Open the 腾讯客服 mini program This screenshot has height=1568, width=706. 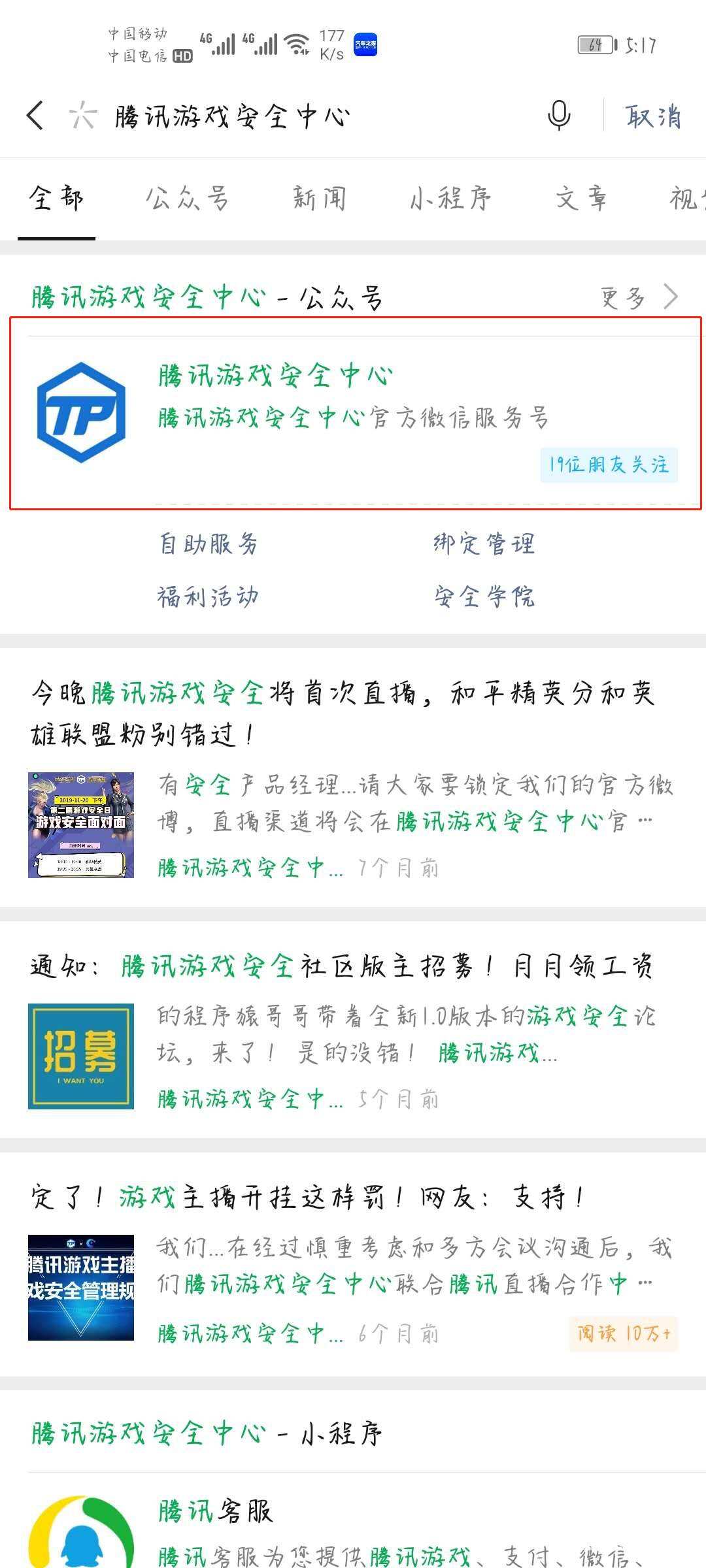tap(353, 1529)
